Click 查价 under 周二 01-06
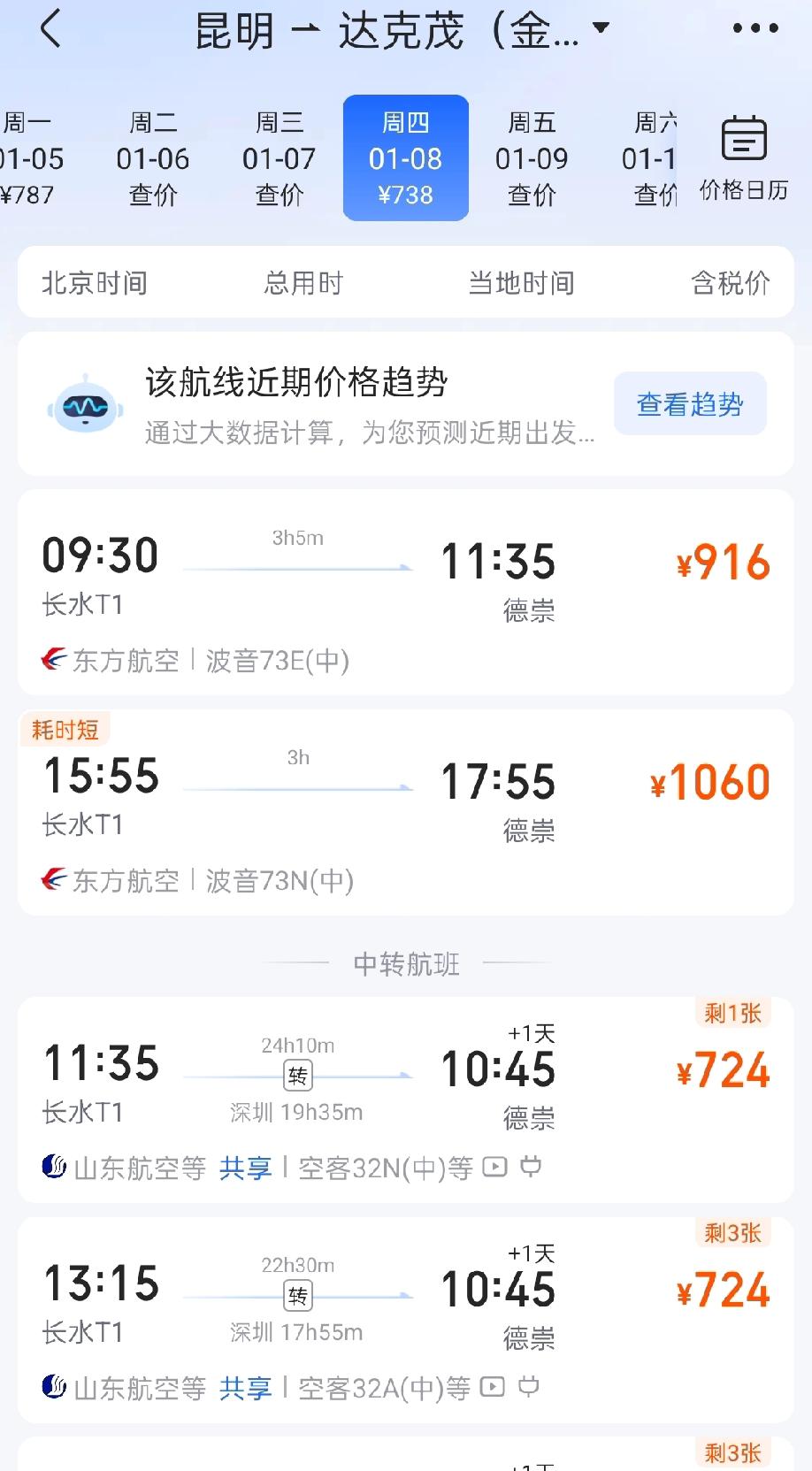Viewport: 812px width, 1471px height. click(154, 195)
